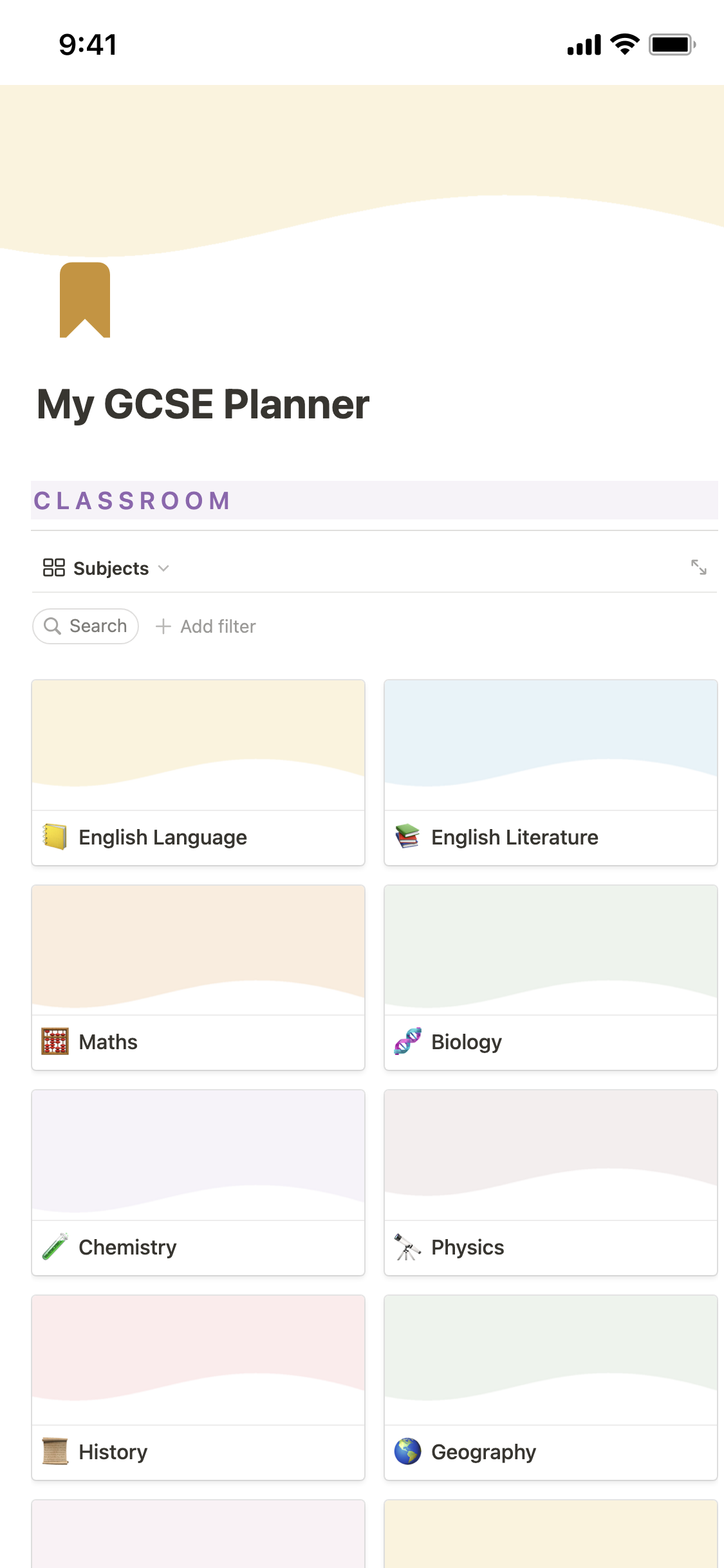The width and height of the screenshot is (724, 1568).
Task: Open the Subjects view dropdown
Action: pyautogui.click(x=107, y=568)
